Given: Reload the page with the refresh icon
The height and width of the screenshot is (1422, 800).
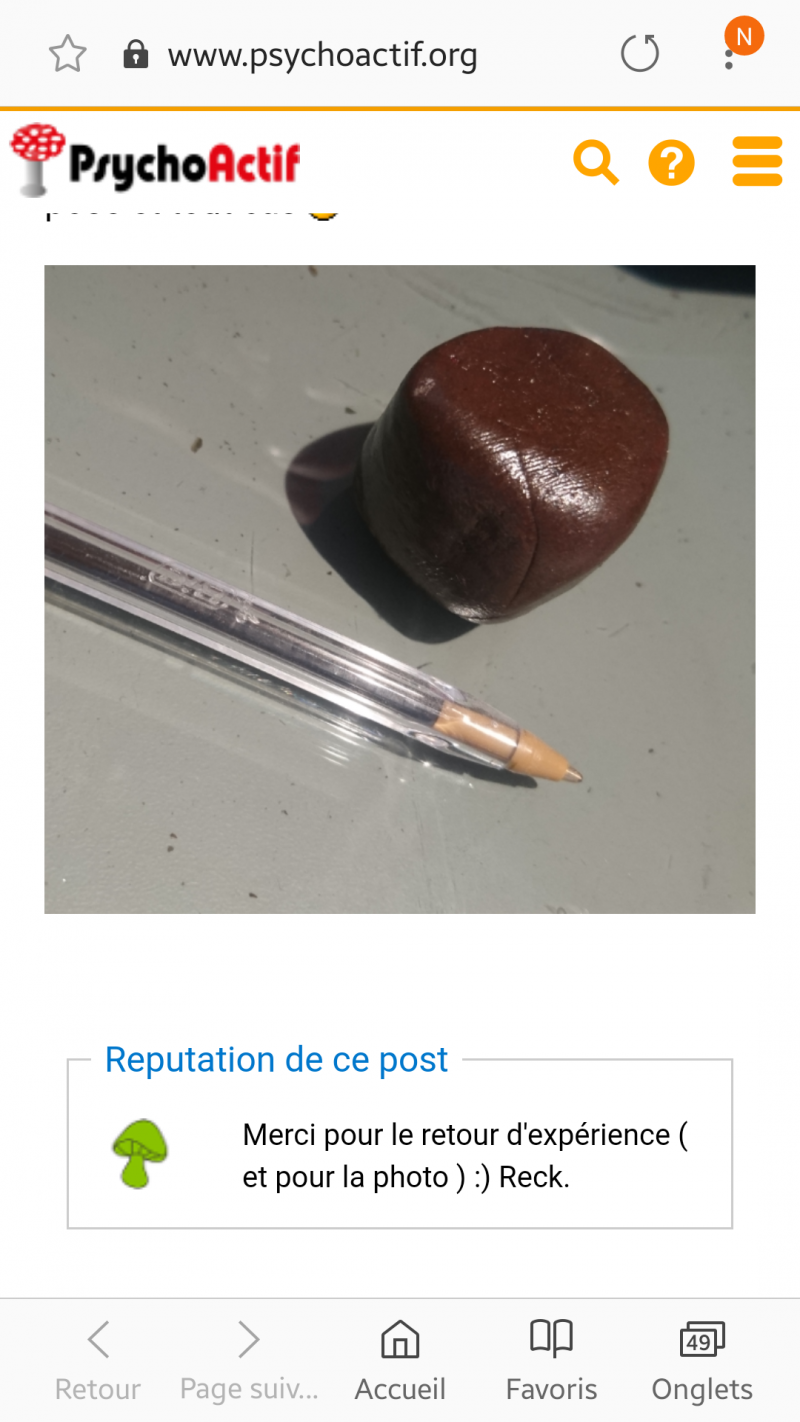Looking at the screenshot, I should click(x=640, y=54).
